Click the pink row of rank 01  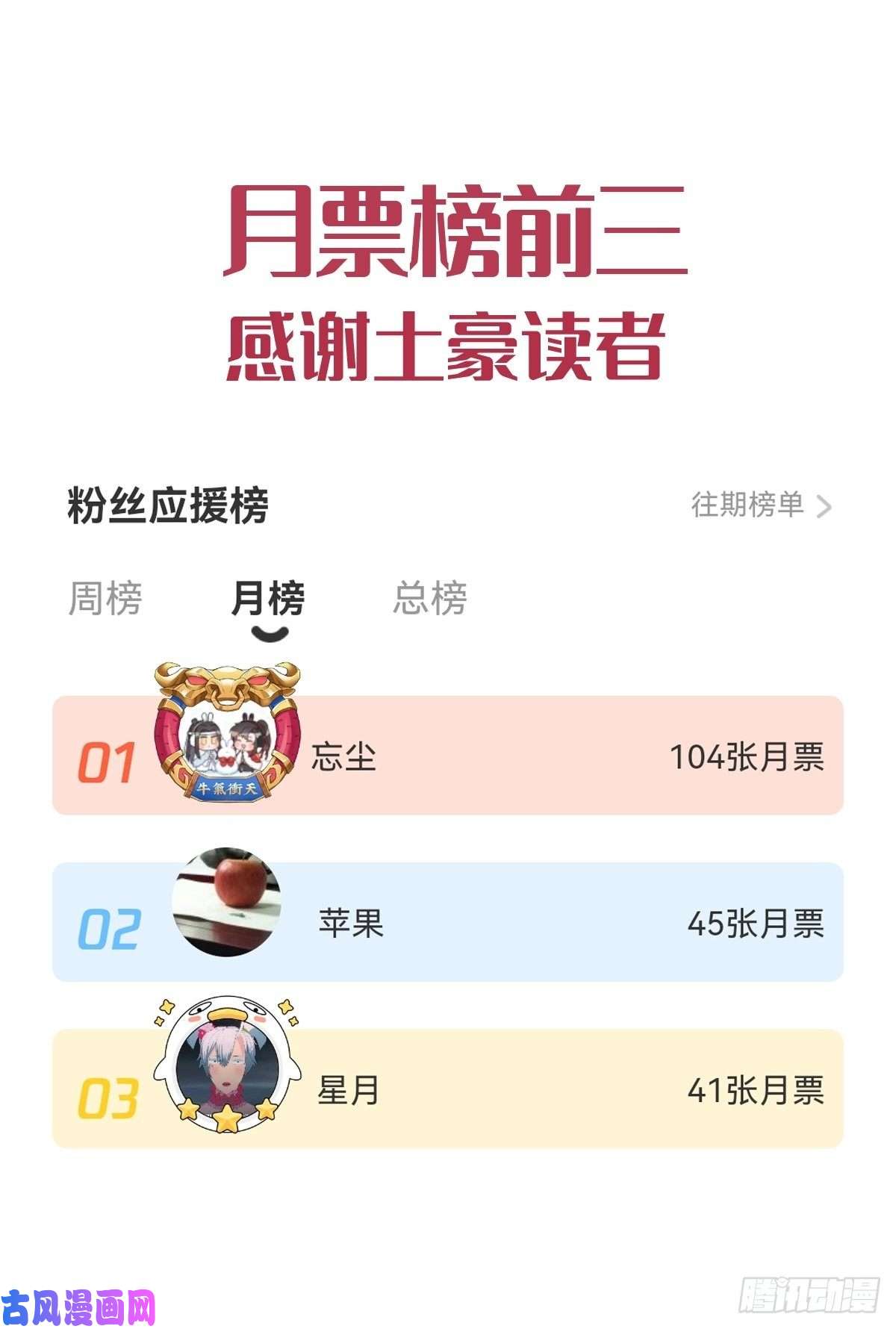[x=485, y=756]
